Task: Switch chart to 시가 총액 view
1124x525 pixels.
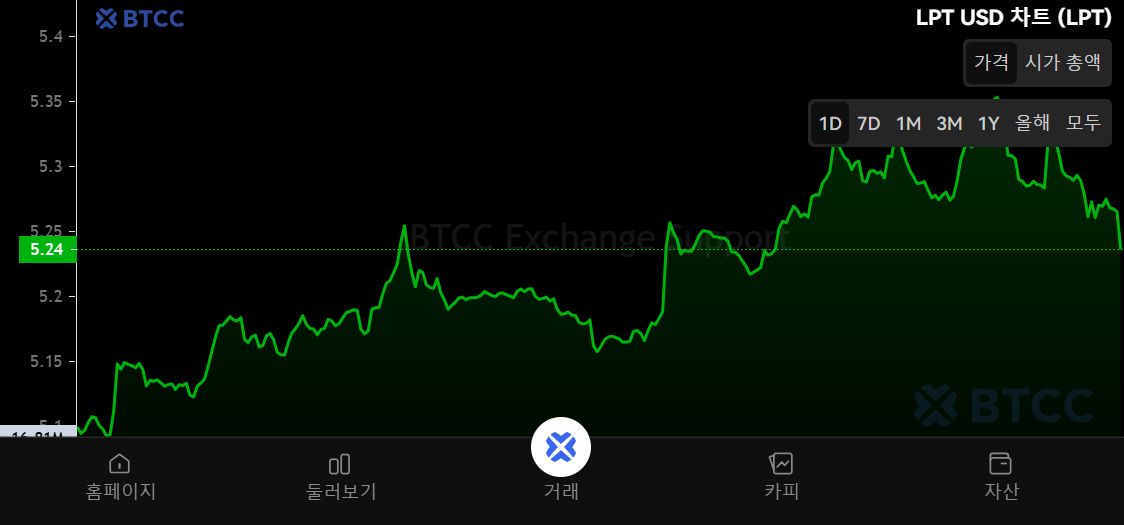Action: (1062, 63)
